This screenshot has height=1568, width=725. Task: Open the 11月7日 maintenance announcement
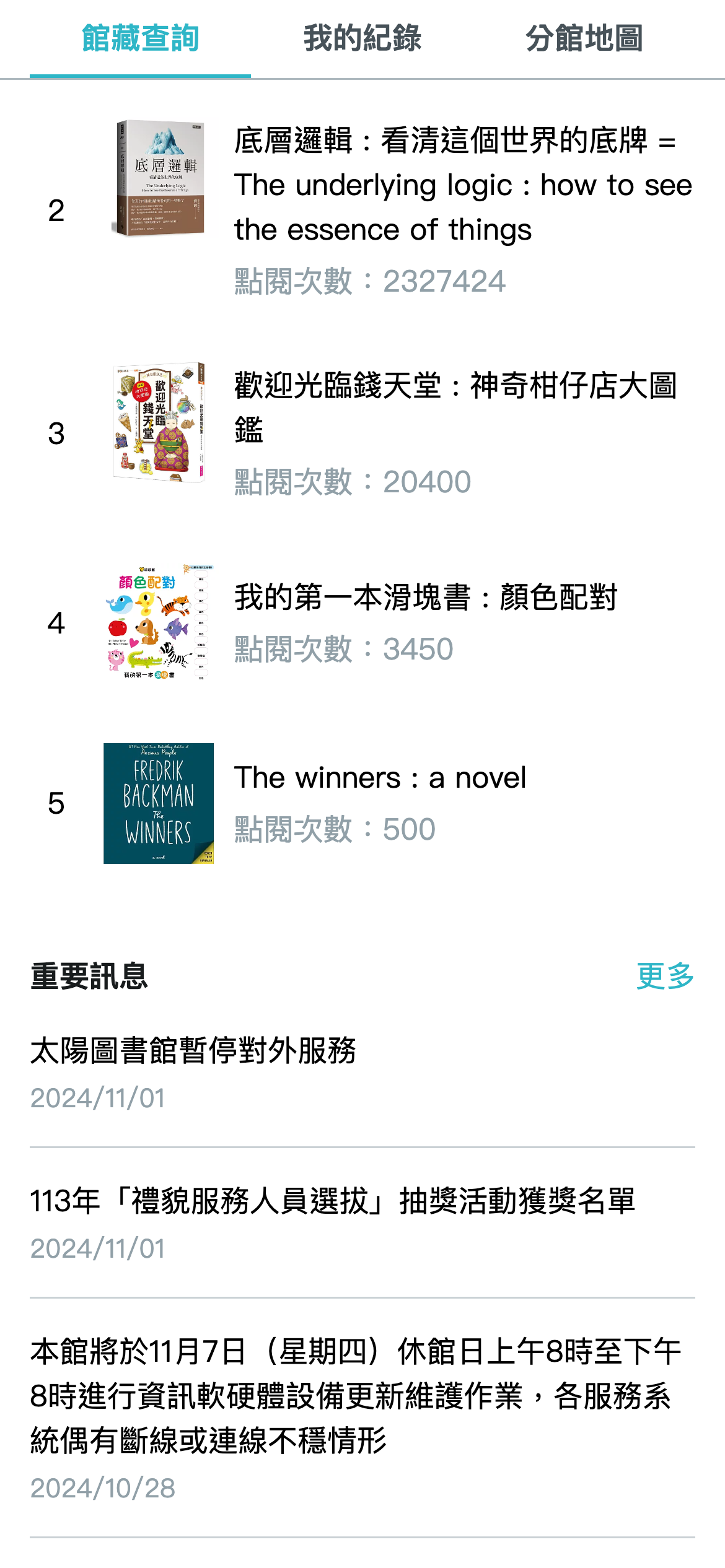click(x=356, y=1396)
